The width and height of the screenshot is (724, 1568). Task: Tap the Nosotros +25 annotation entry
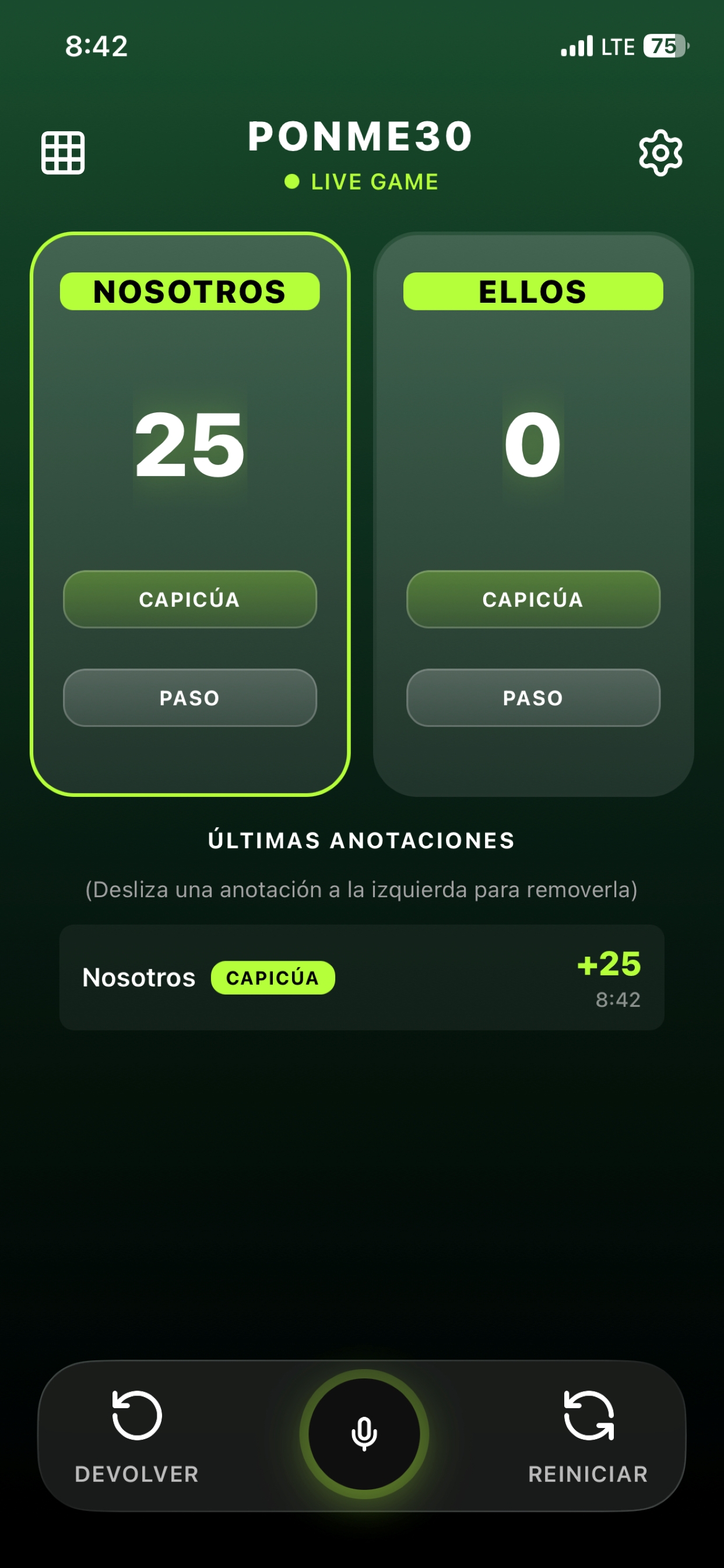362,978
